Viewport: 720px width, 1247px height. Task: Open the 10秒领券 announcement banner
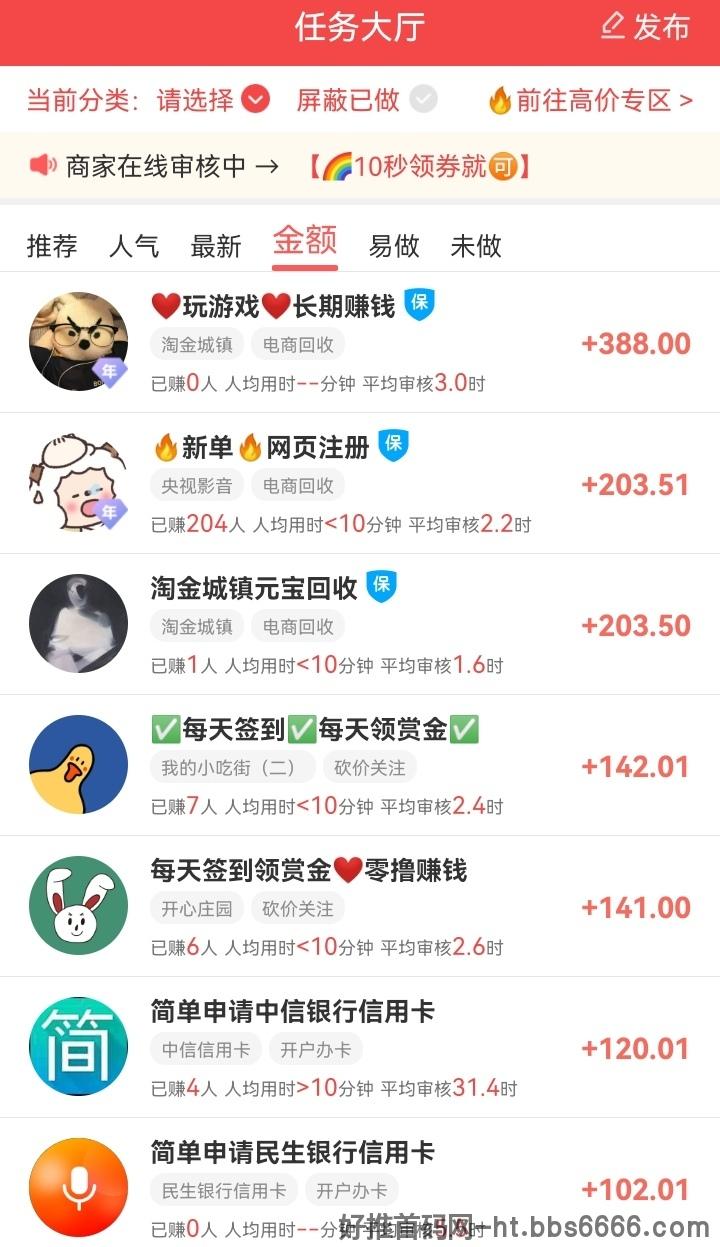[x=360, y=166]
